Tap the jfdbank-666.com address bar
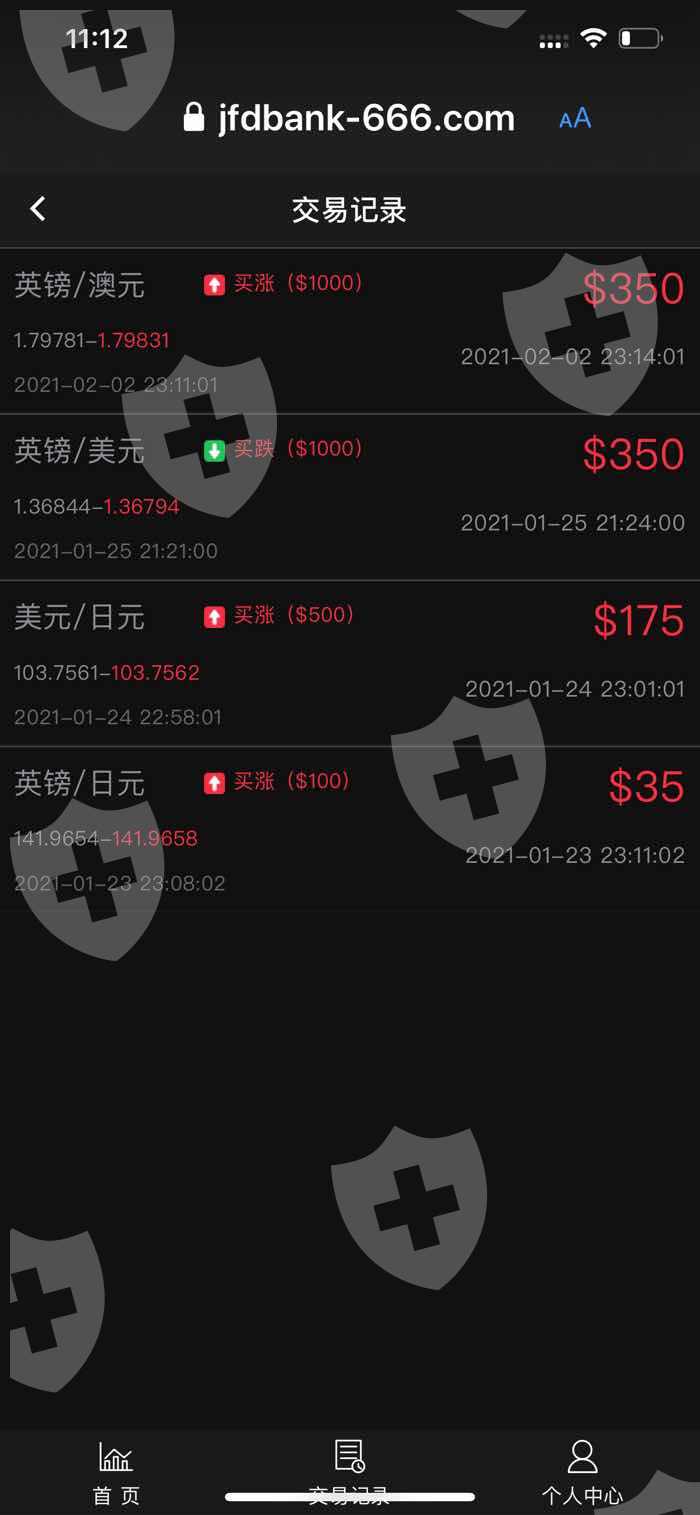 (350, 119)
